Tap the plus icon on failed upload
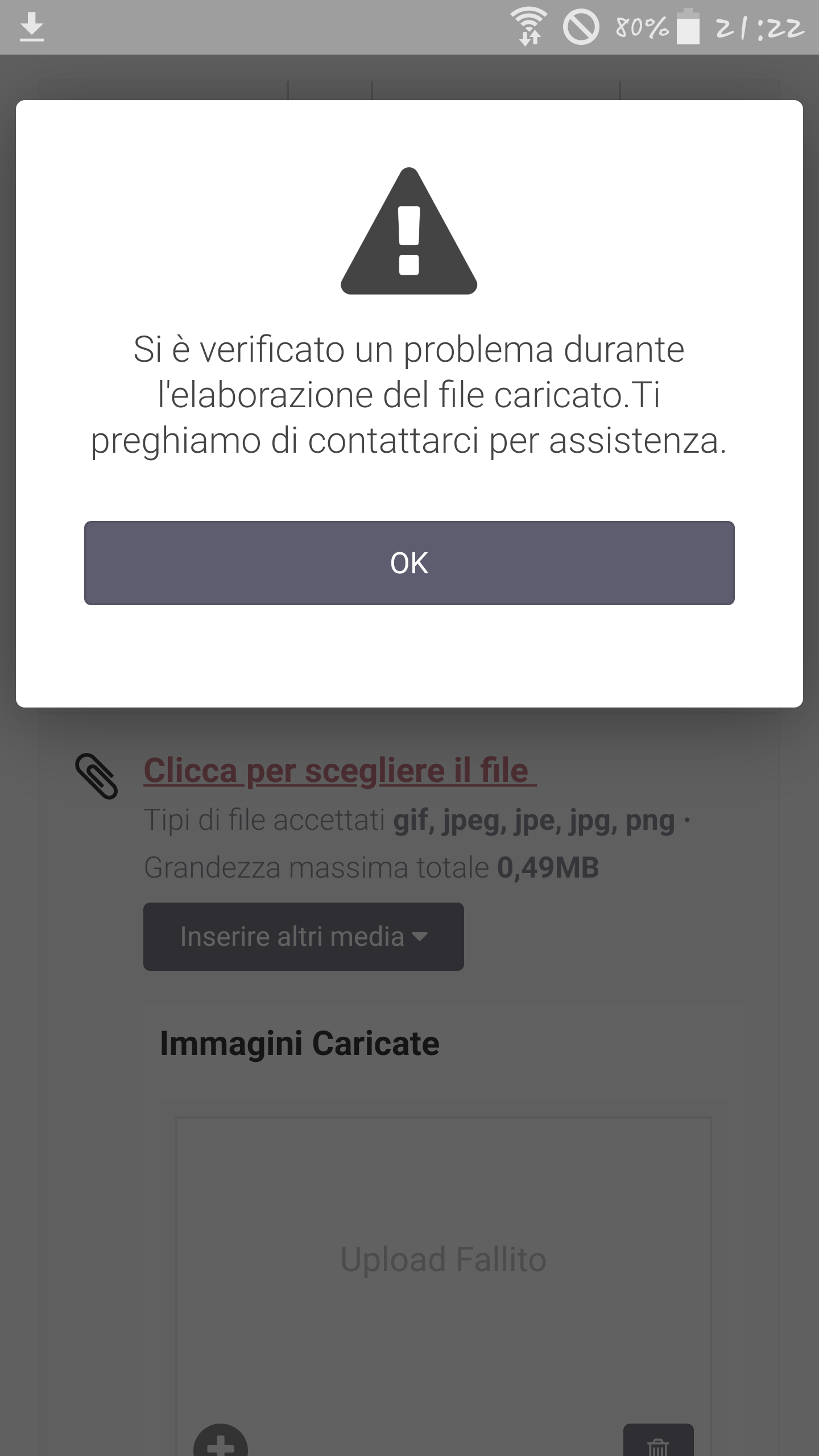The image size is (819, 1456). [221, 1440]
